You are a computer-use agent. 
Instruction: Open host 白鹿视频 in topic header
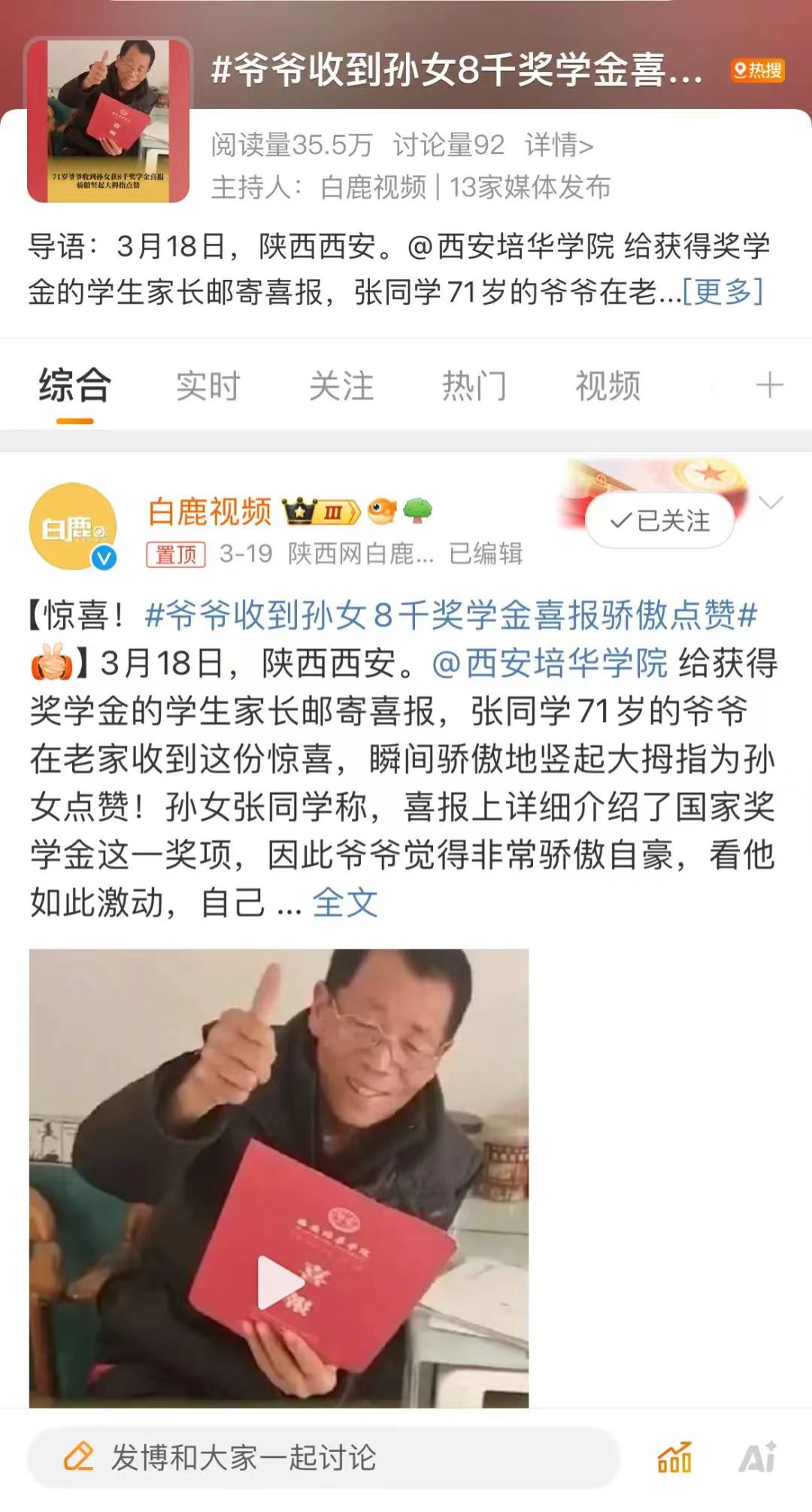coord(373,187)
